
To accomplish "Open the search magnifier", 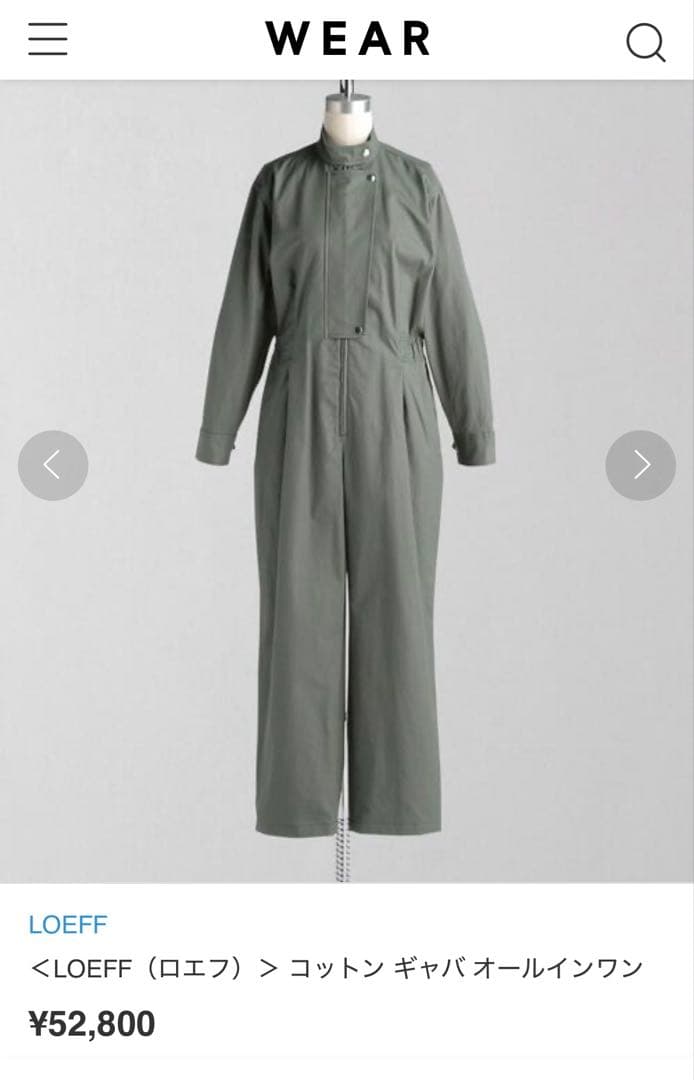I will click(x=645, y=42).
